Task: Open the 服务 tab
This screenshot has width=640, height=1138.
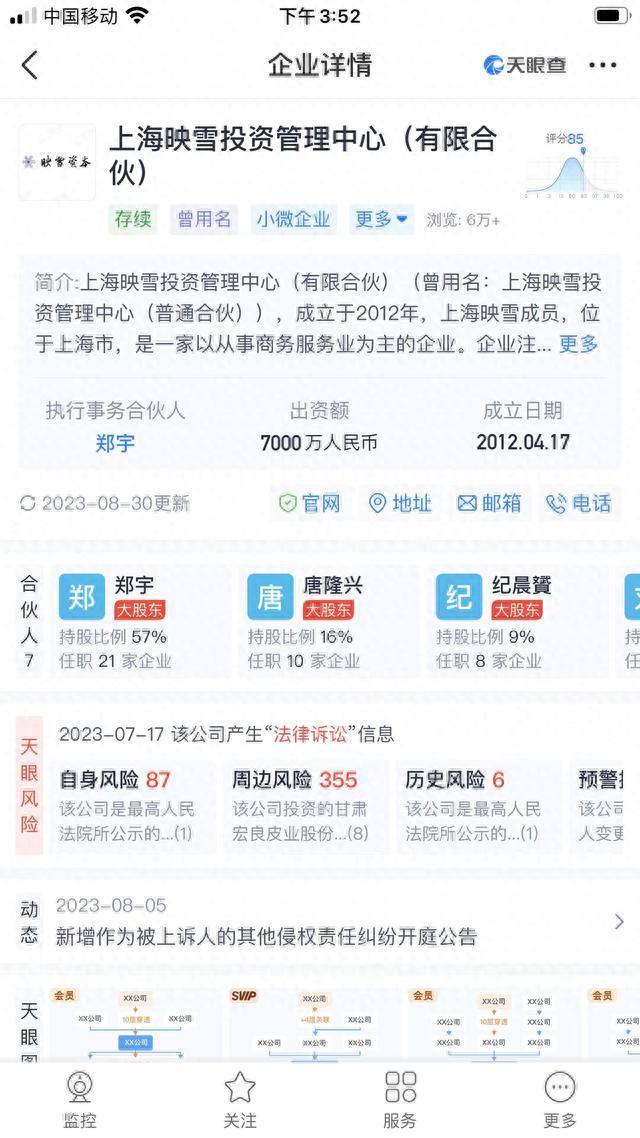Action: point(400,1099)
